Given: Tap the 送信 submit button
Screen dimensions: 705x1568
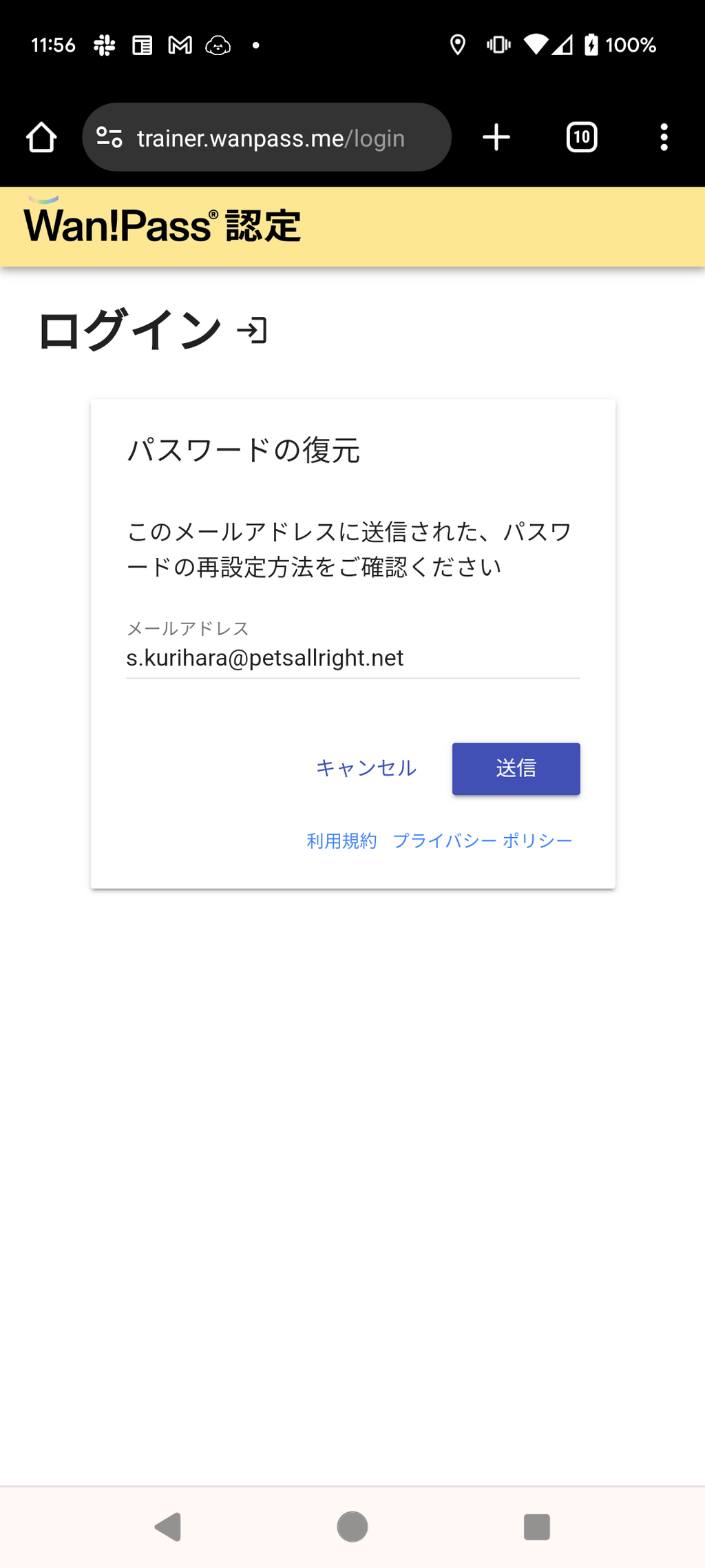Looking at the screenshot, I should [516, 768].
